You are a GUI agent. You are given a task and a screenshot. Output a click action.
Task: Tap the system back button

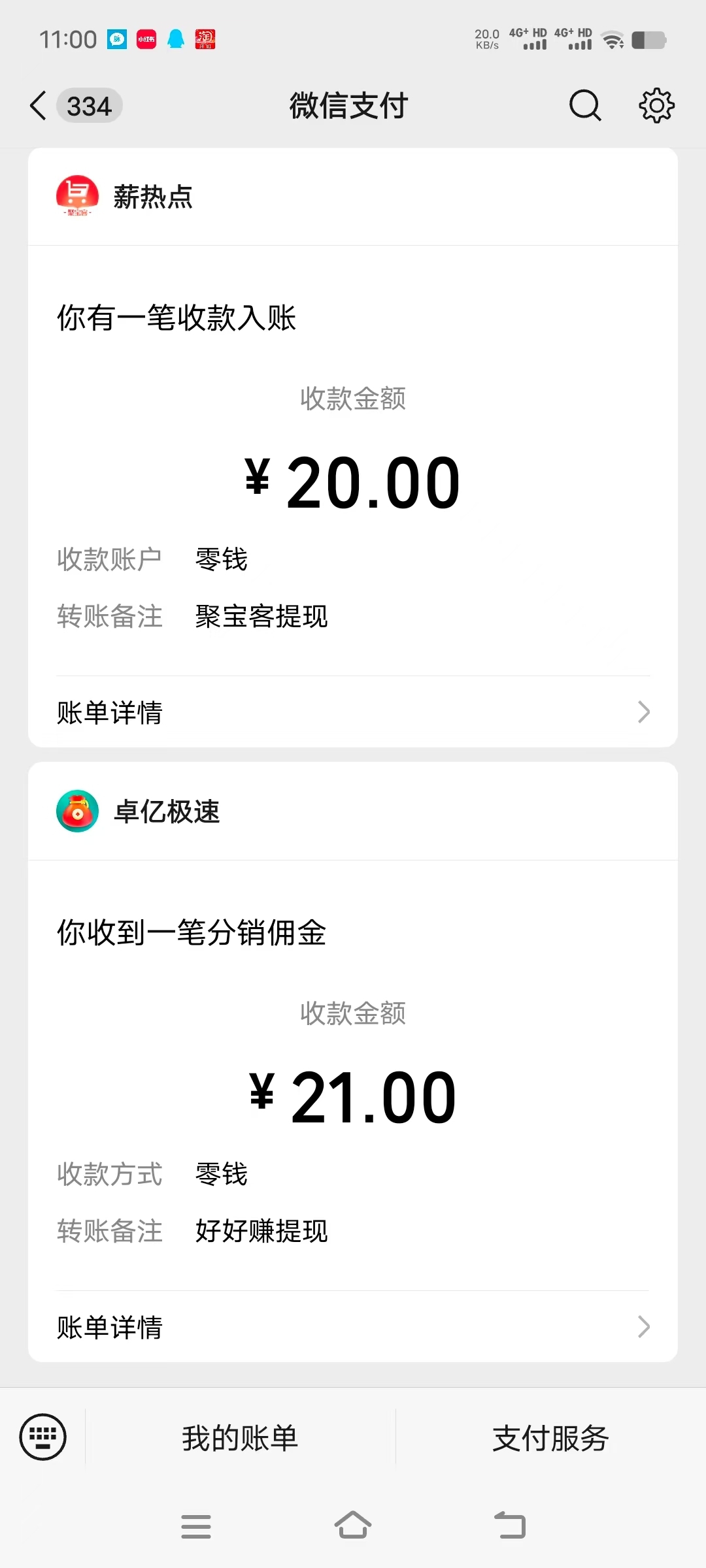[x=510, y=1526]
